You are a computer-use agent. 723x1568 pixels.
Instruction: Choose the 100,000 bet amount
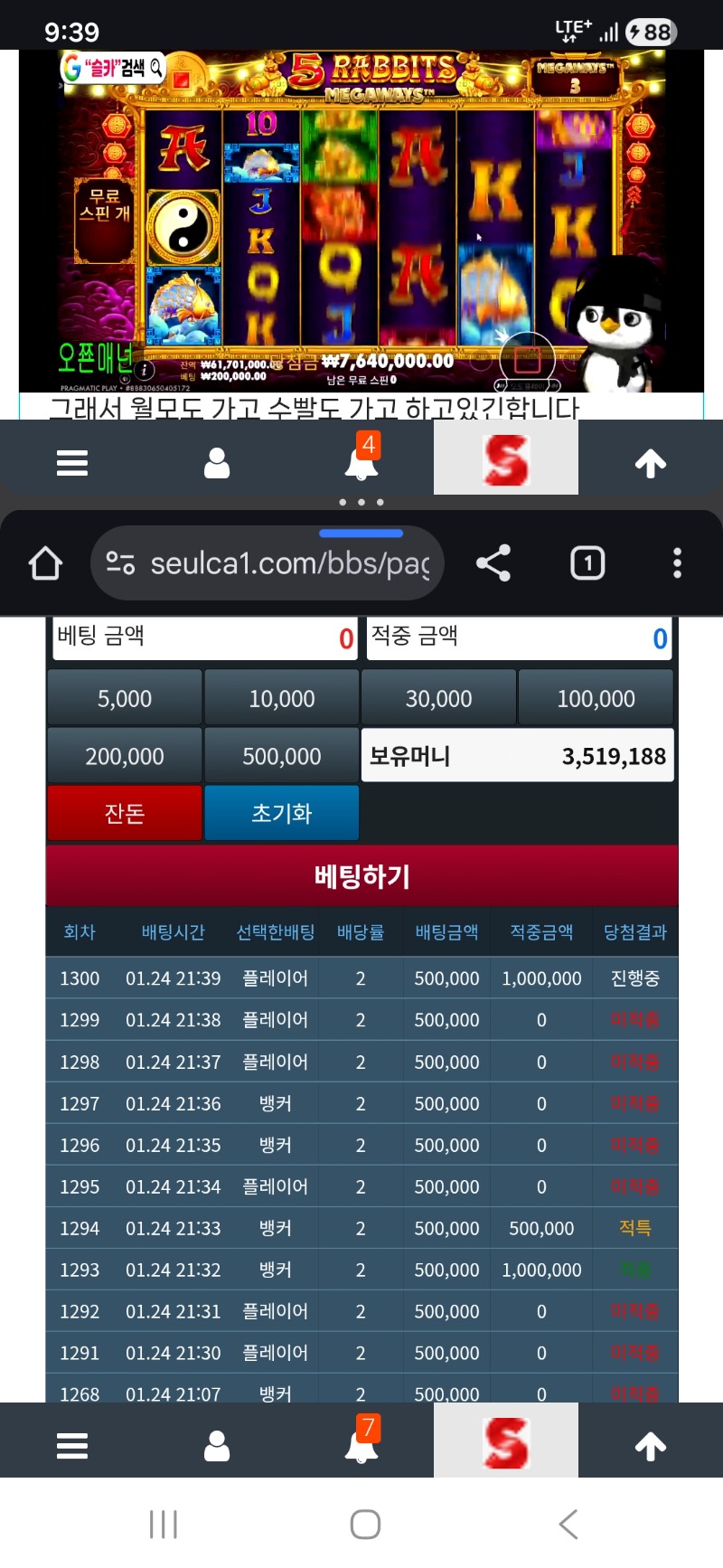coord(596,698)
